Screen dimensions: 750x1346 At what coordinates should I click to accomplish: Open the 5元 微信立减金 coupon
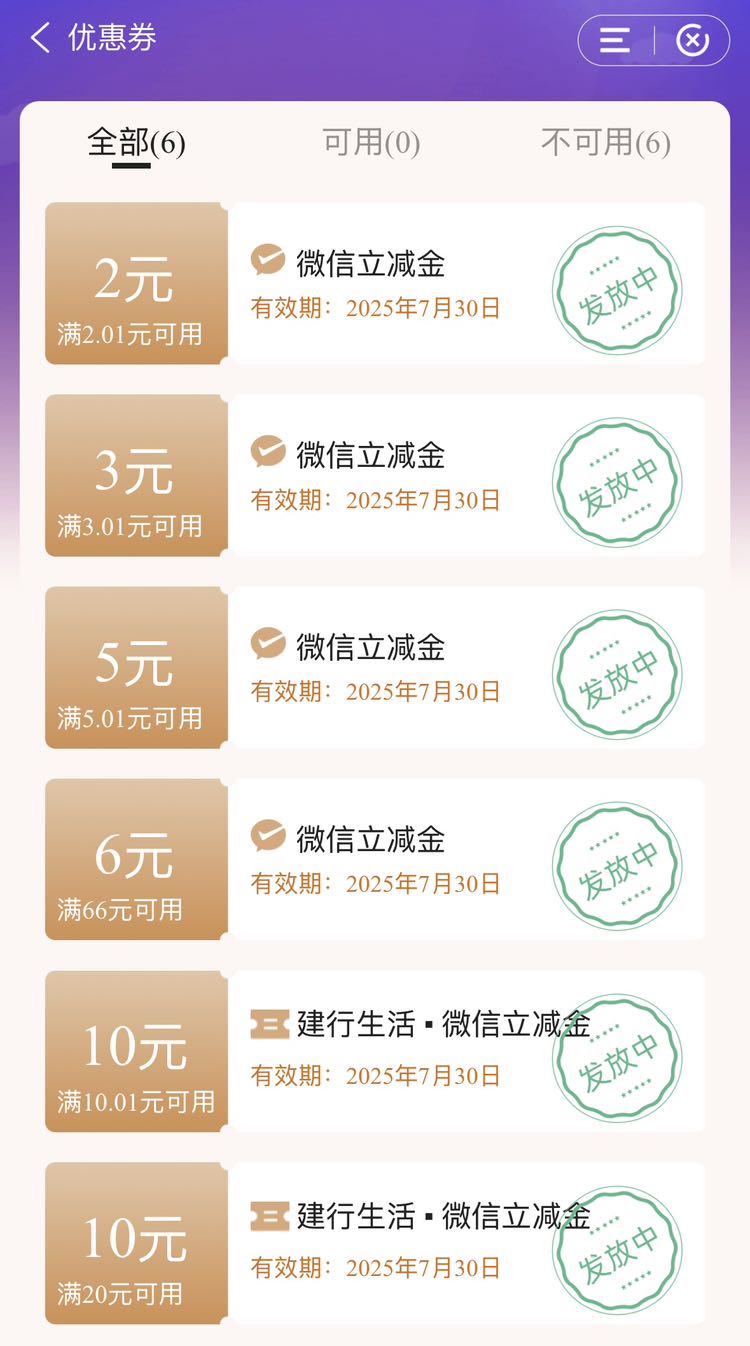[375, 667]
